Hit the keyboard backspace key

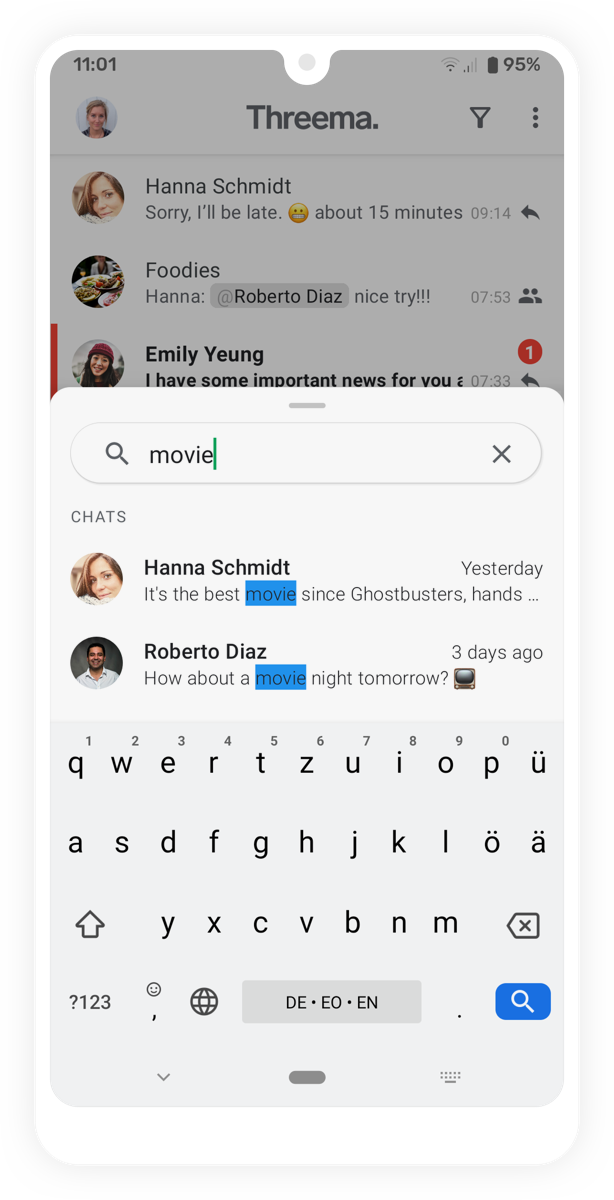(x=522, y=925)
